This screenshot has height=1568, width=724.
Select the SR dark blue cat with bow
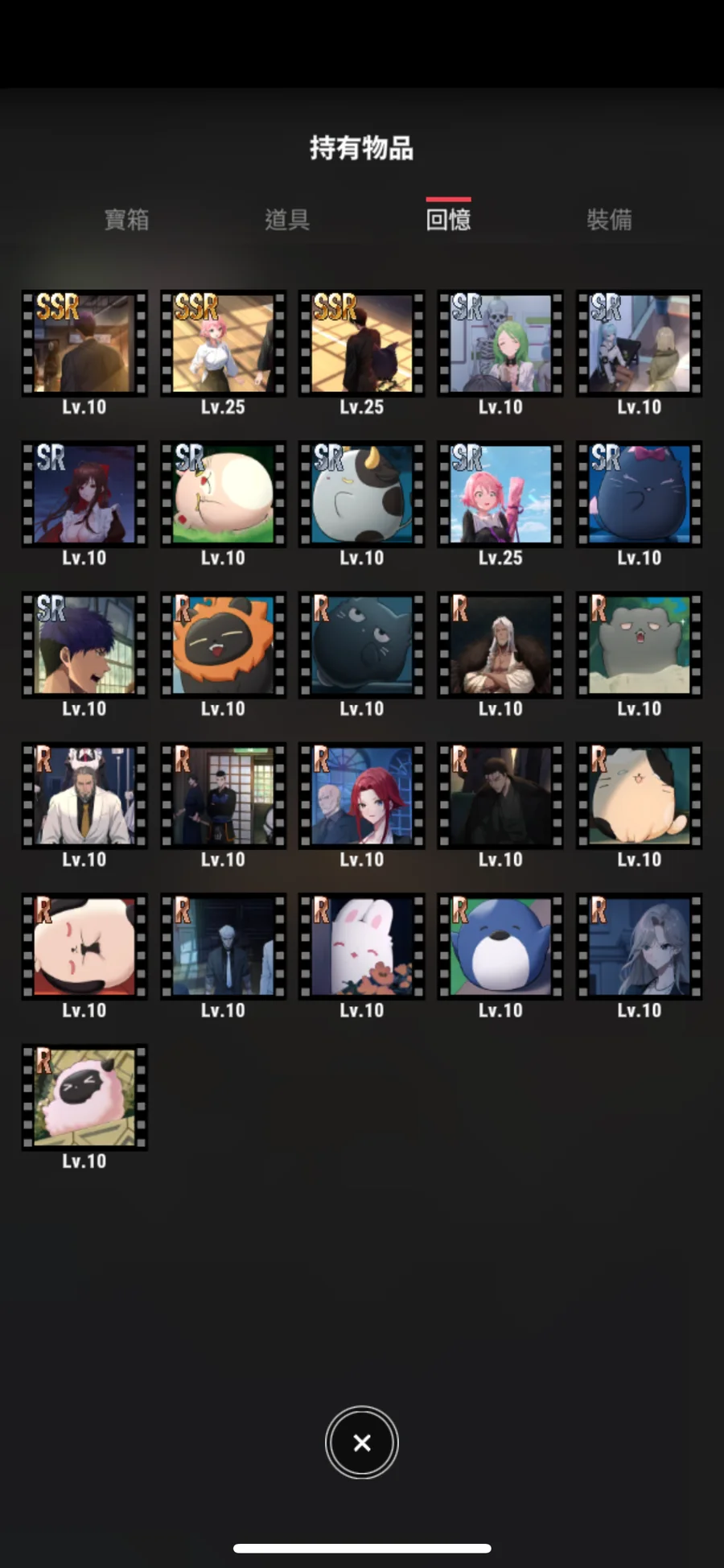pyautogui.click(x=640, y=494)
